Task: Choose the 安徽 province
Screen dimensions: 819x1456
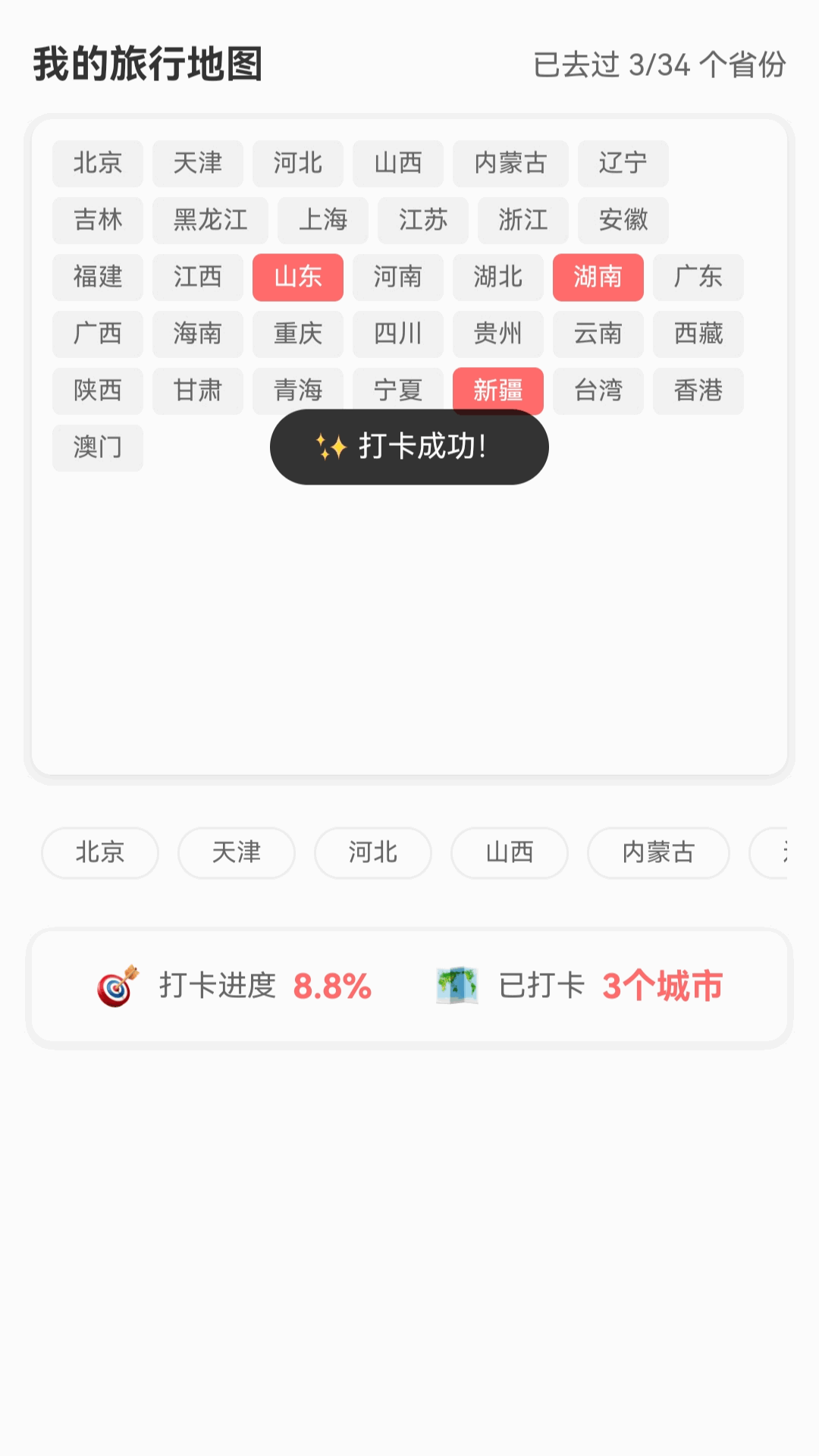Action: pyautogui.click(x=623, y=220)
